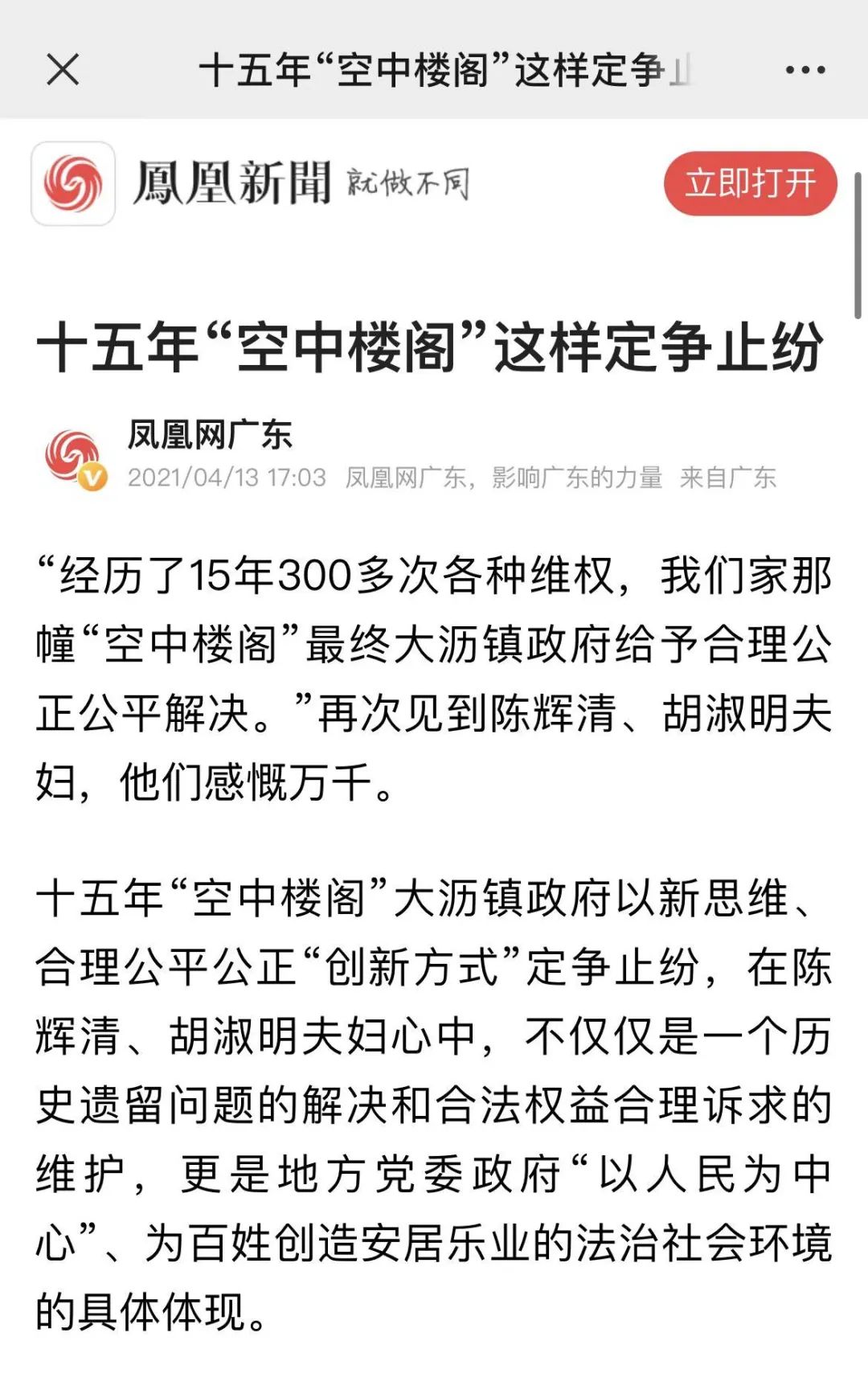Screen dimensions: 868x1386
Task: Tap the 立即打开 button
Action: click(x=750, y=183)
